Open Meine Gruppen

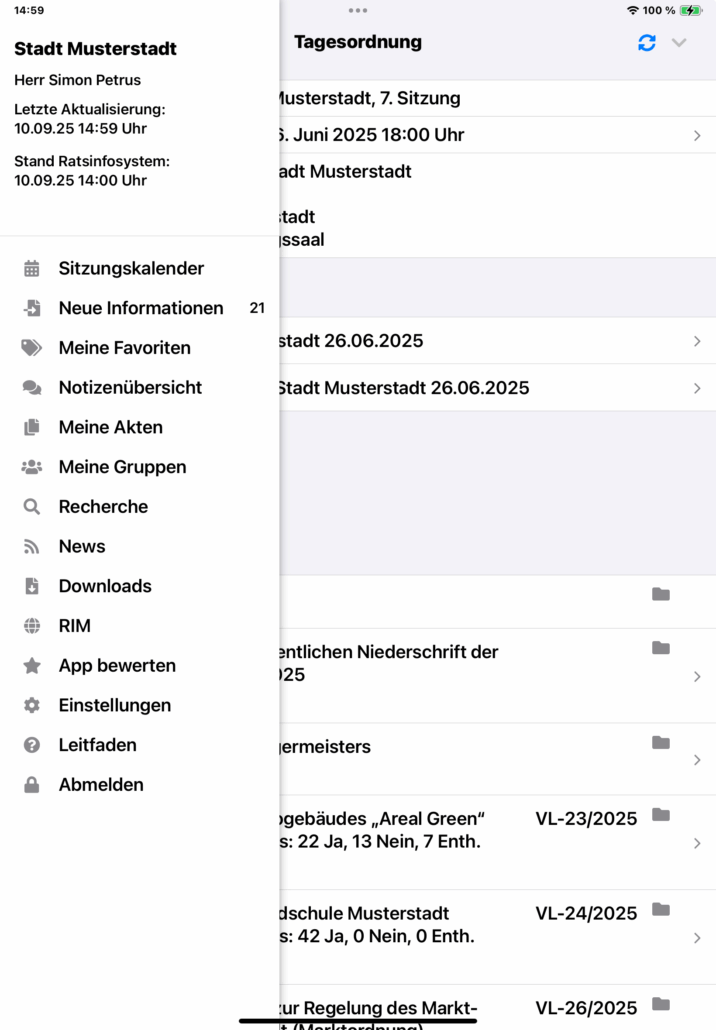coord(122,467)
